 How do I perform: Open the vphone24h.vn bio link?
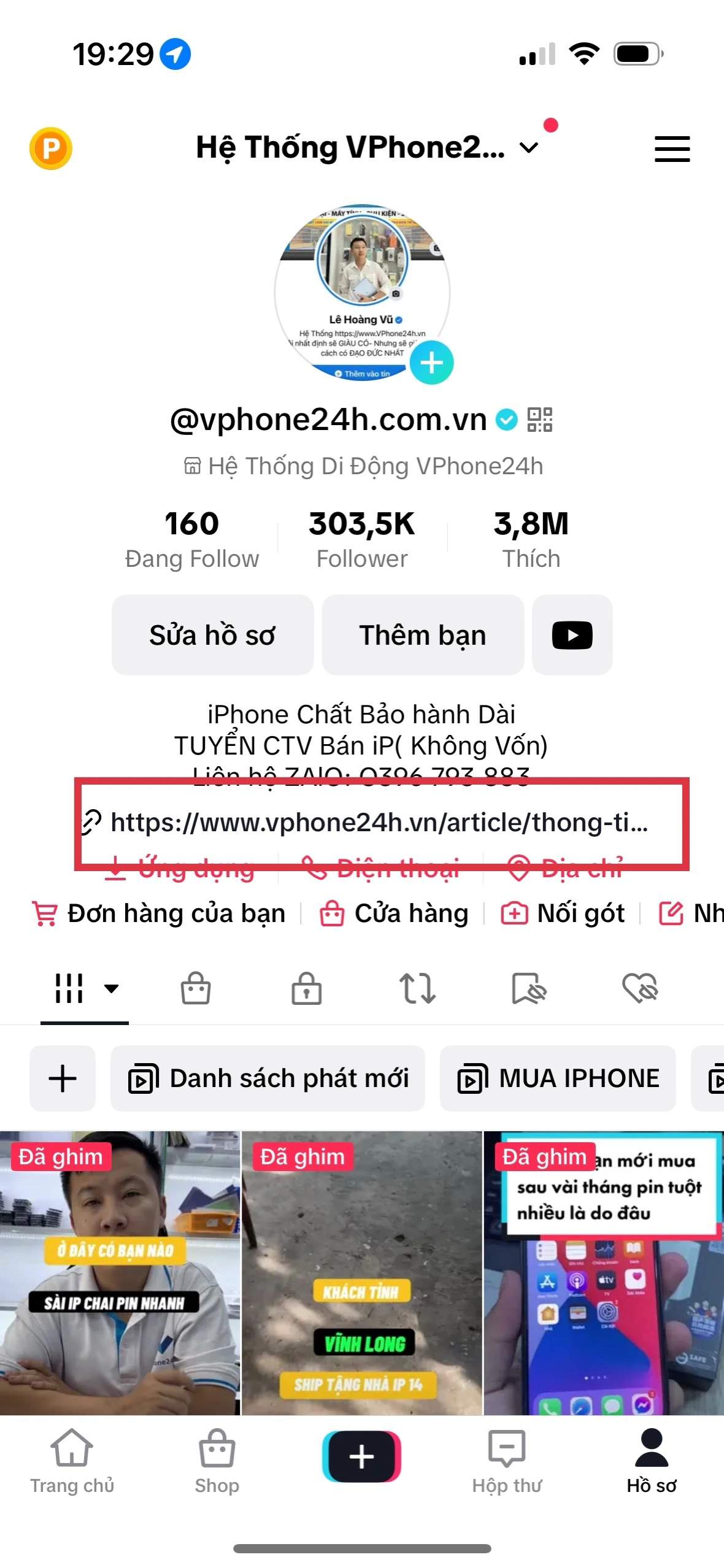379,823
